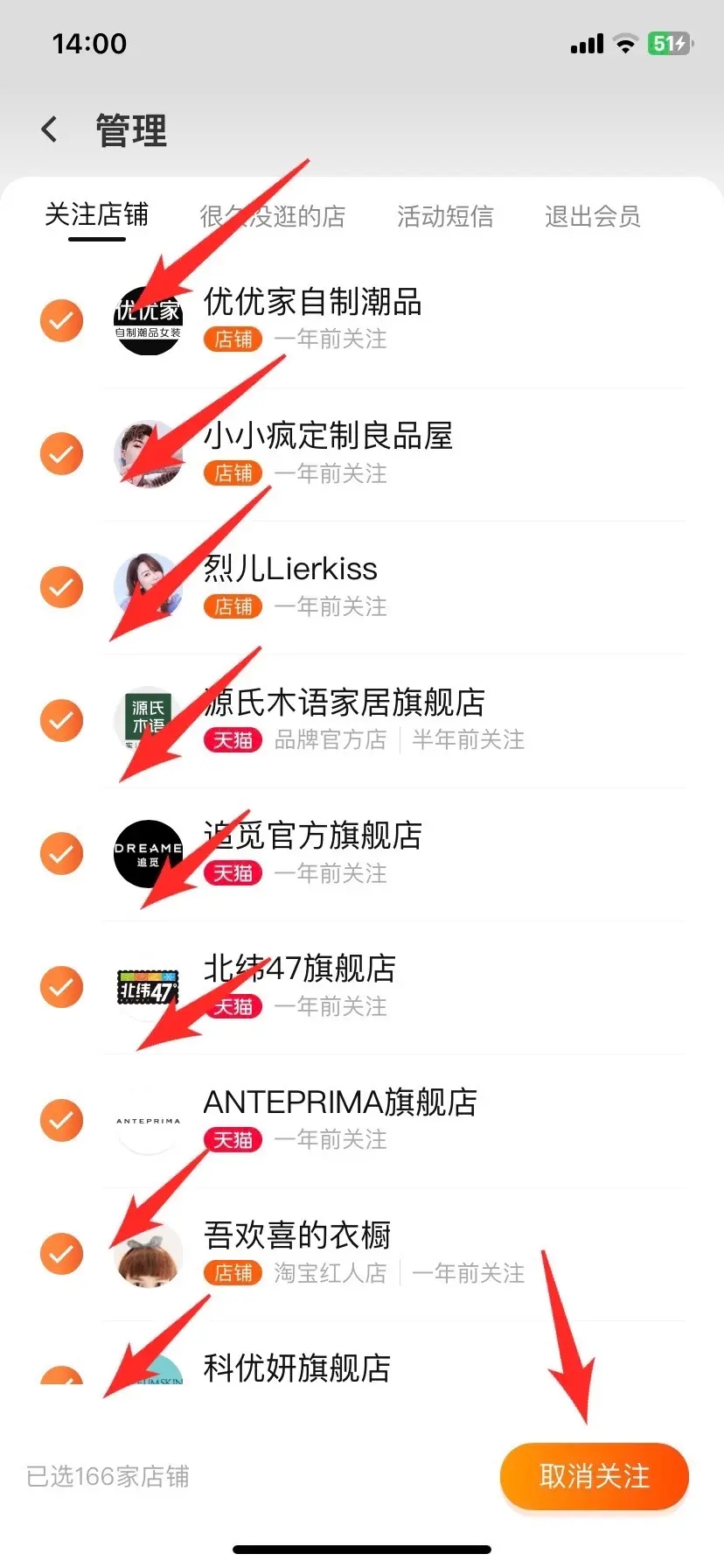Screen dimensions: 724x1568
Task: Uncheck 追觅官方旗舰店
Action: coord(61,853)
